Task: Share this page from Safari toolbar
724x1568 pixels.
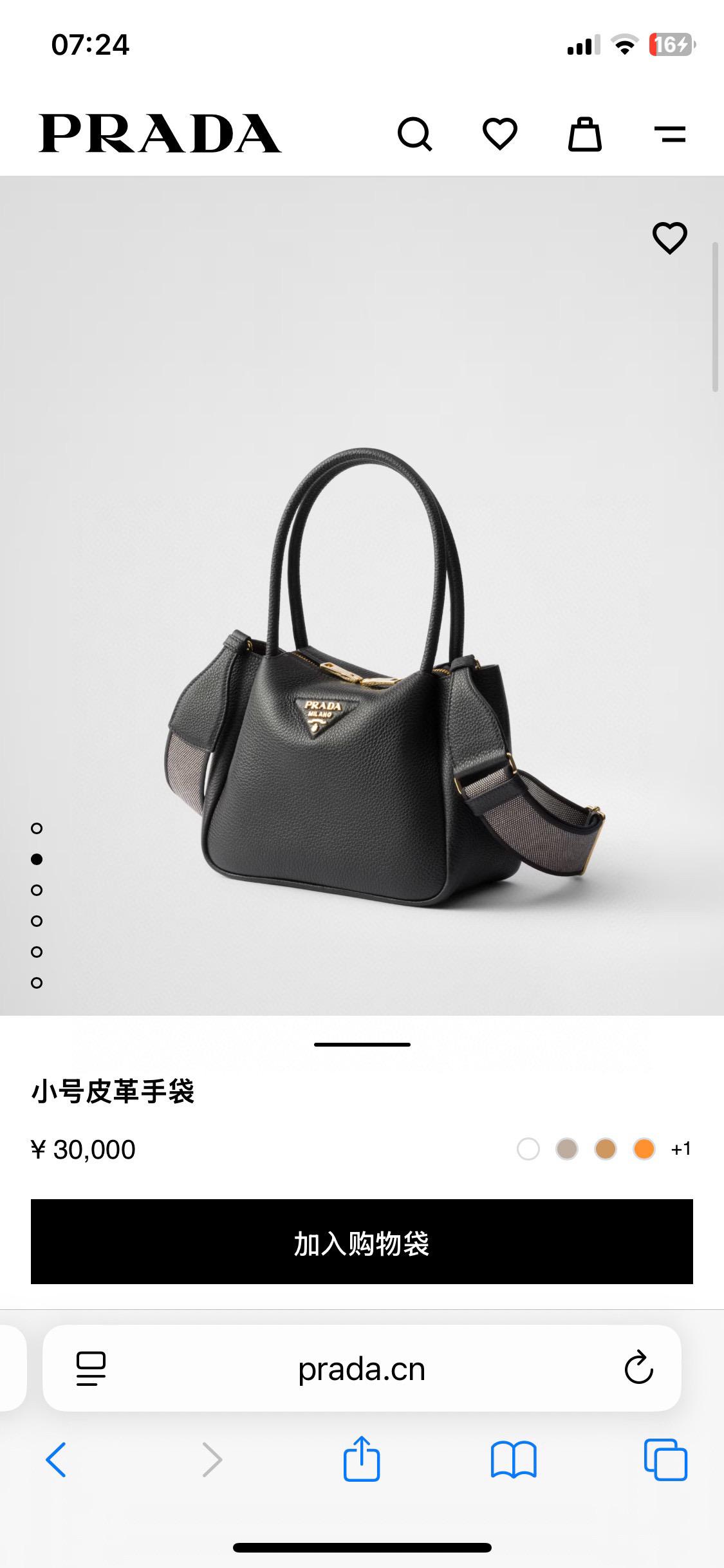Action: click(362, 1459)
